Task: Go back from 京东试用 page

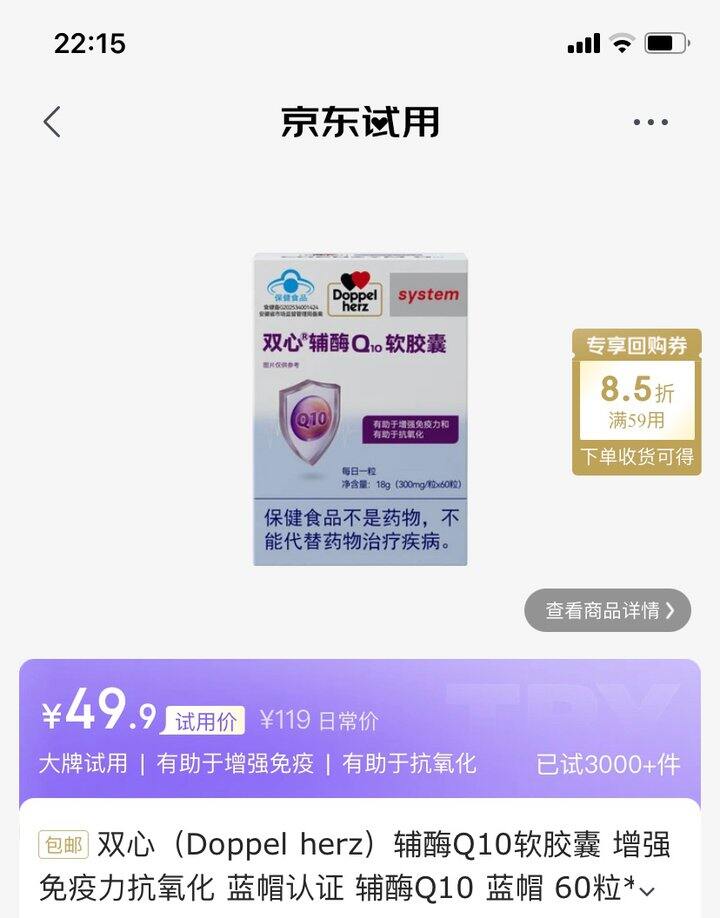Action: 52,122
